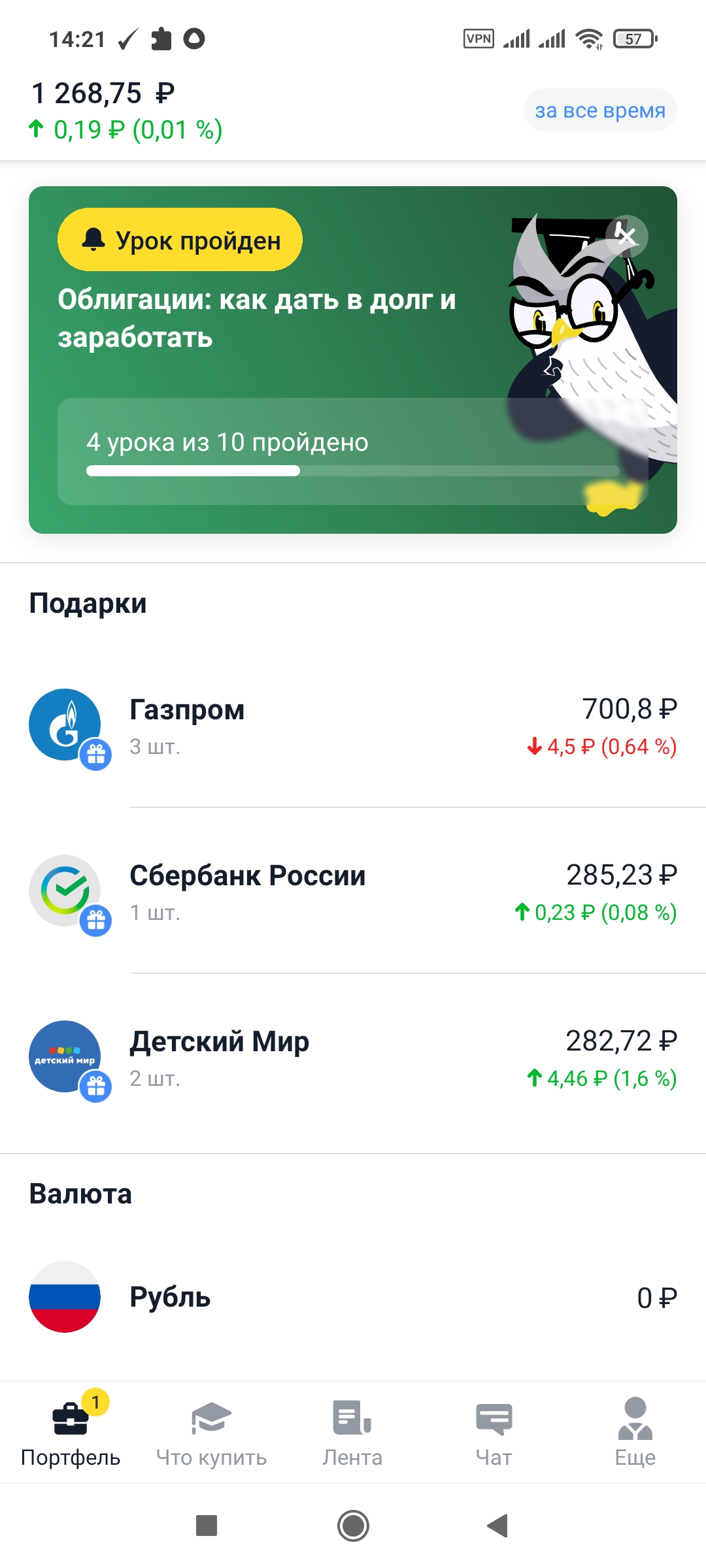This screenshot has width=706, height=1568.
Task: Open the bonds lesson card
Action: [353, 360]
